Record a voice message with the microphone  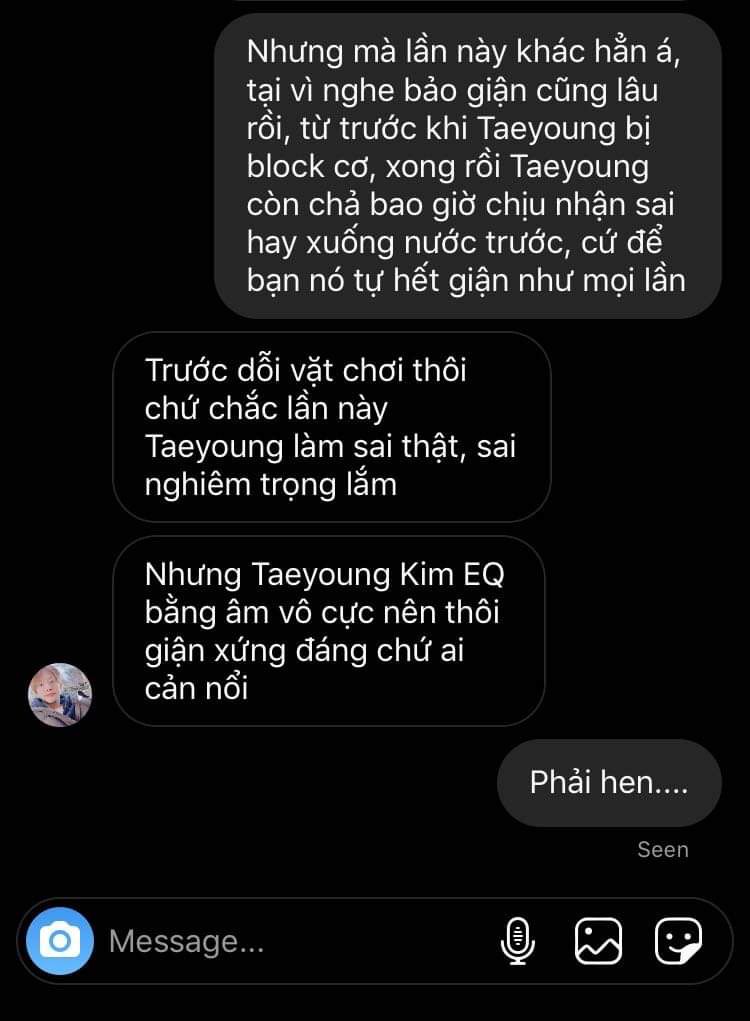click(517, 941)
